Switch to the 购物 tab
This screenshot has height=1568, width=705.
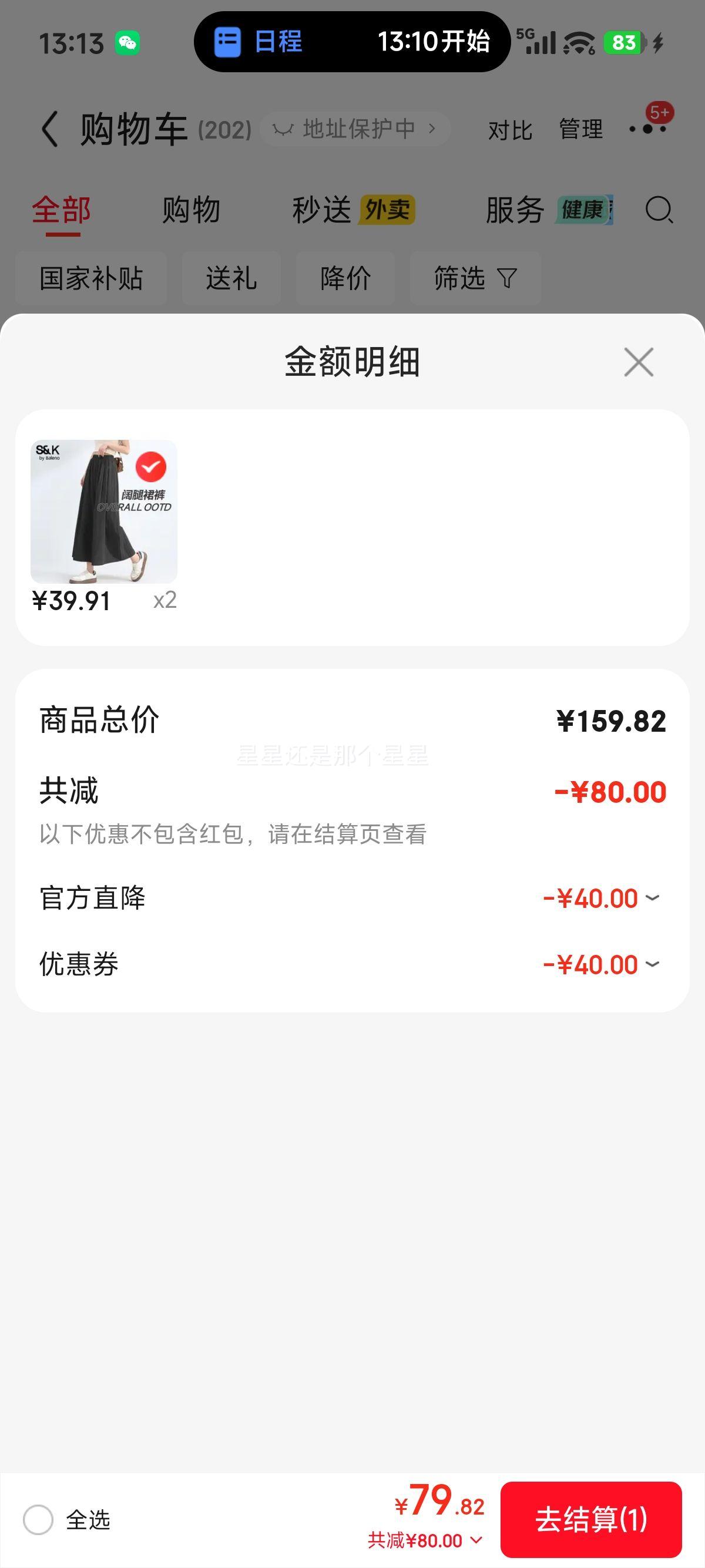[x=190, y=211]
